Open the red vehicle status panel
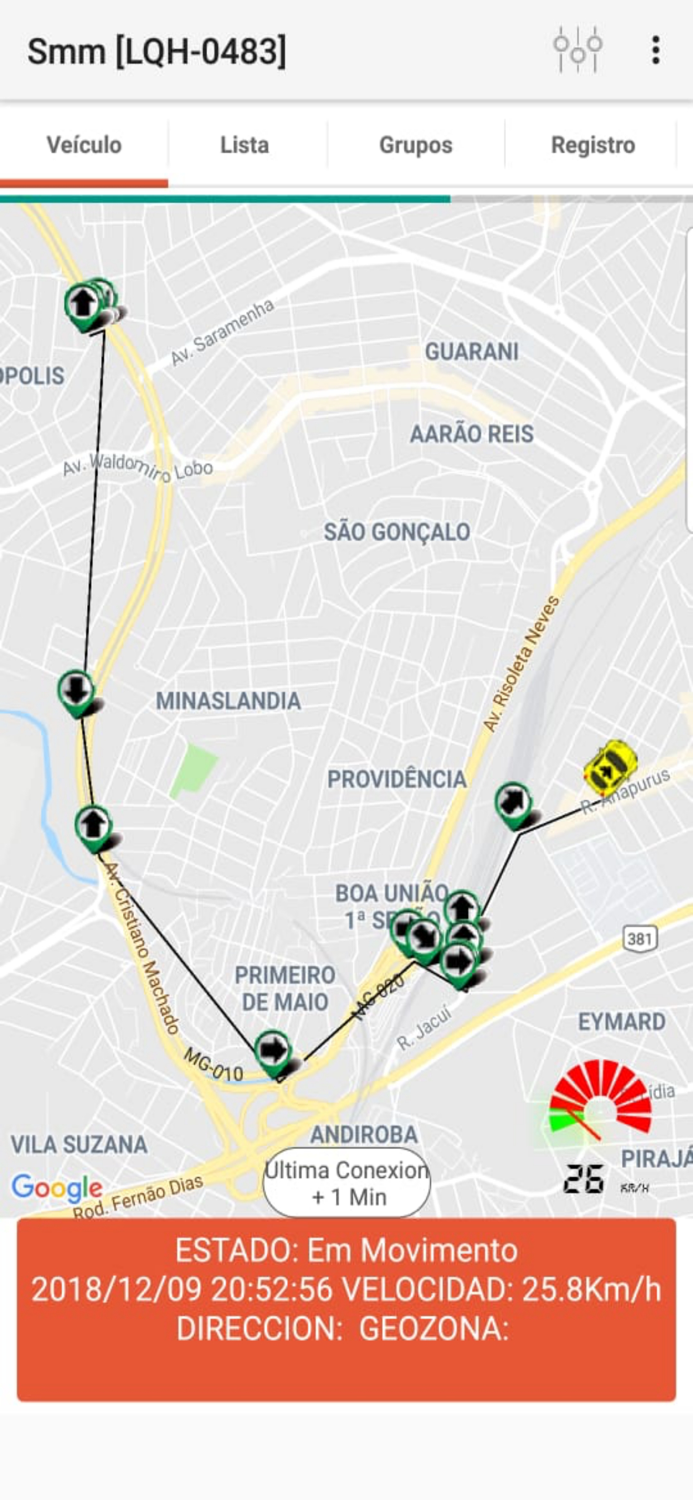The width and height of the screenshot is (693, 1500). [346, 1308]
